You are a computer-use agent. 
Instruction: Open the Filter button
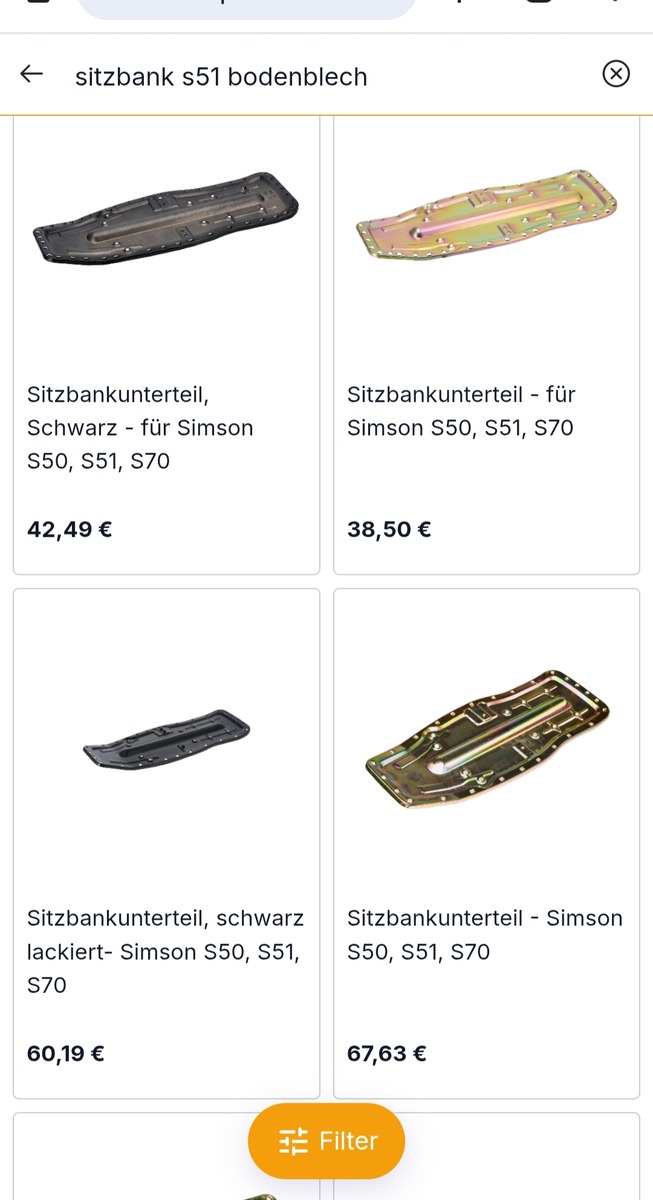(326, 1141)
